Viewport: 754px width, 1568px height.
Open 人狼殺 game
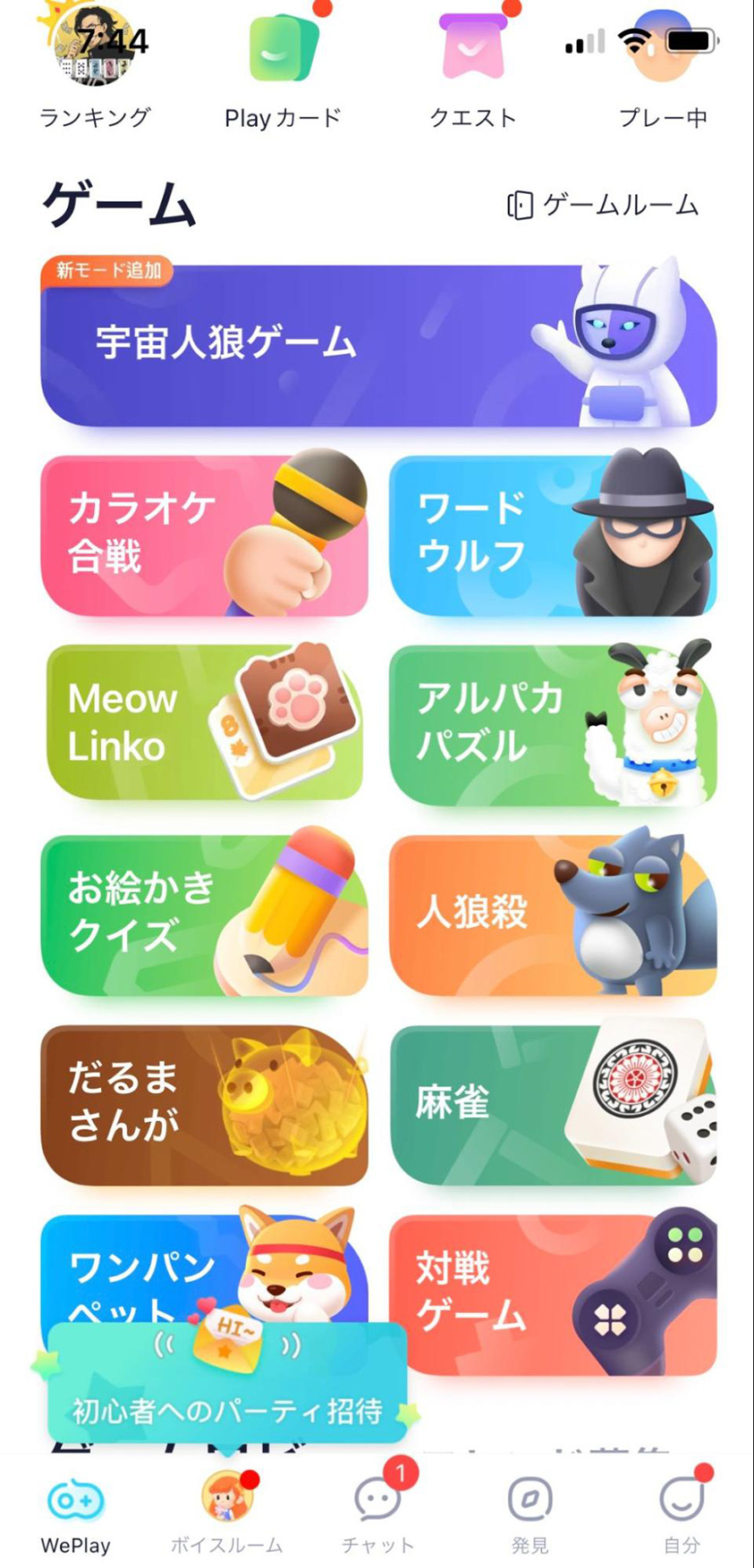552,915
